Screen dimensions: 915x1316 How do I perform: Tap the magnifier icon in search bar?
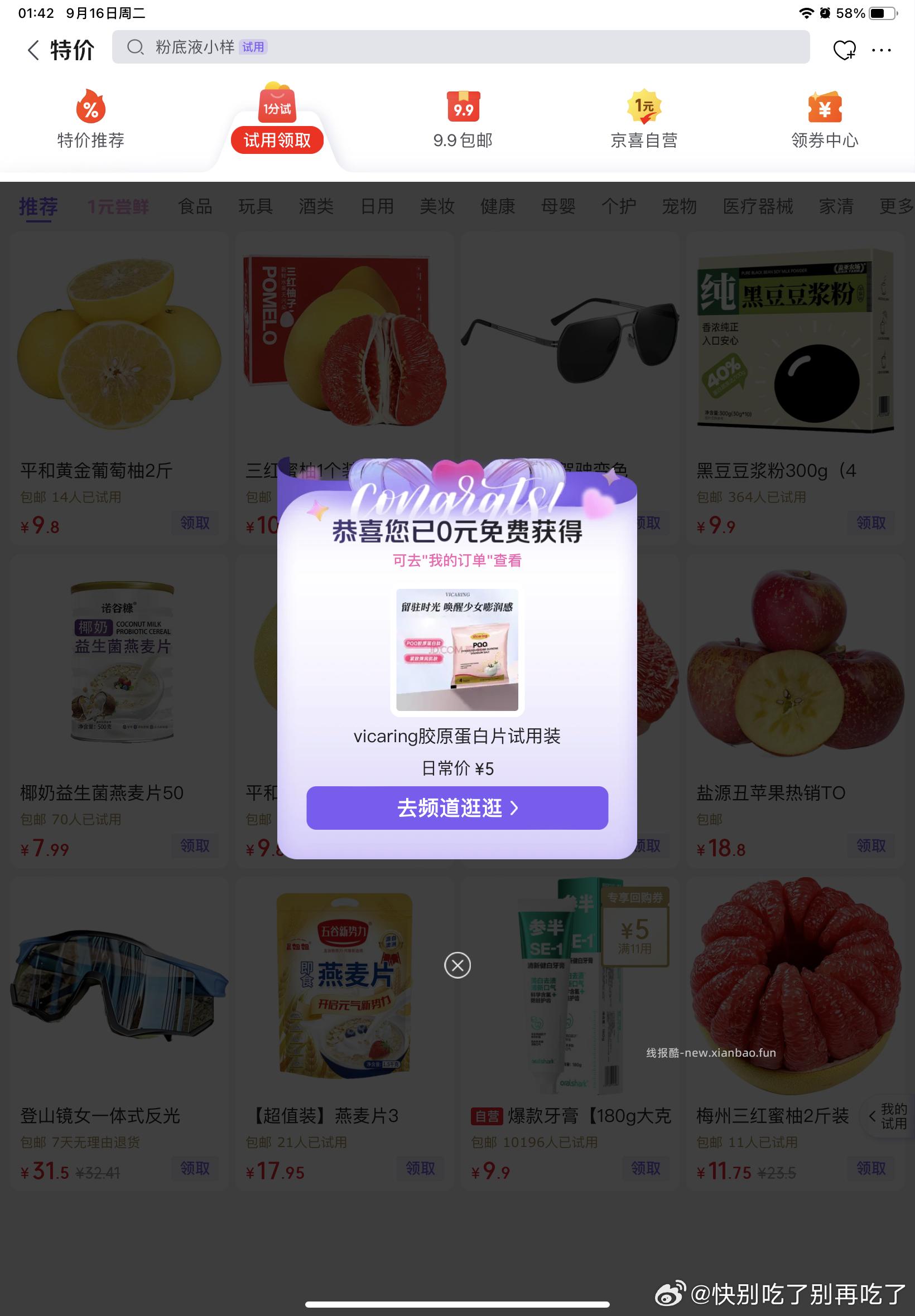tap(136, 47)
